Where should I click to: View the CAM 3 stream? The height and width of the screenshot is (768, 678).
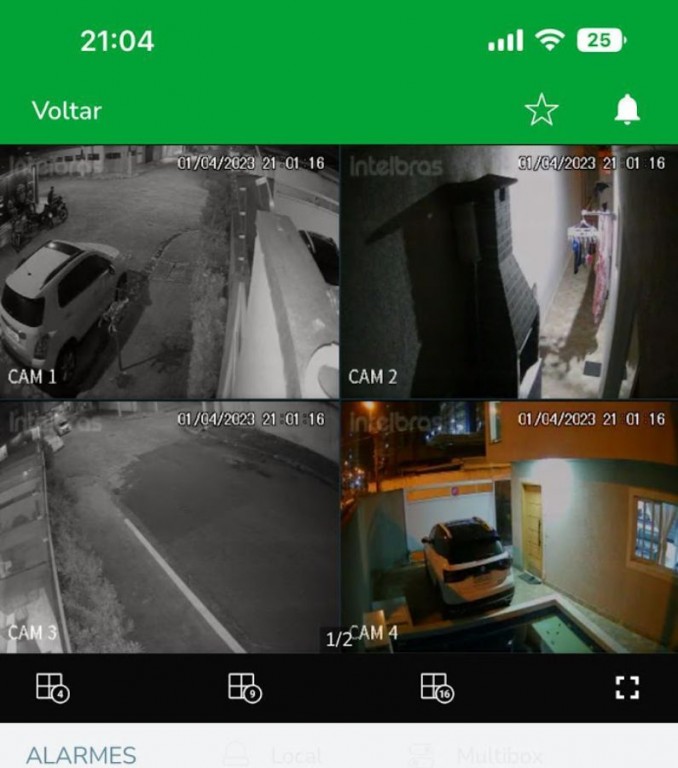(x=170, y=527)
